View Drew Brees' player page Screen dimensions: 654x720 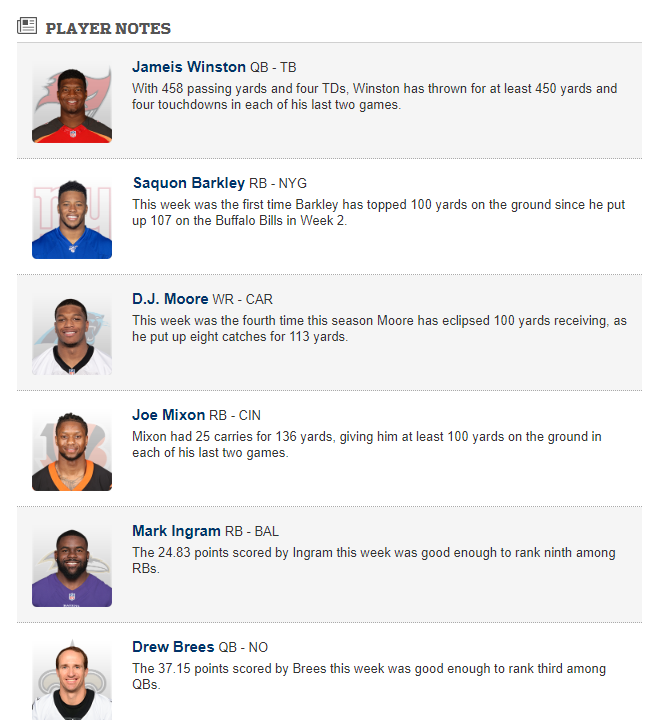tap(173, 647)
